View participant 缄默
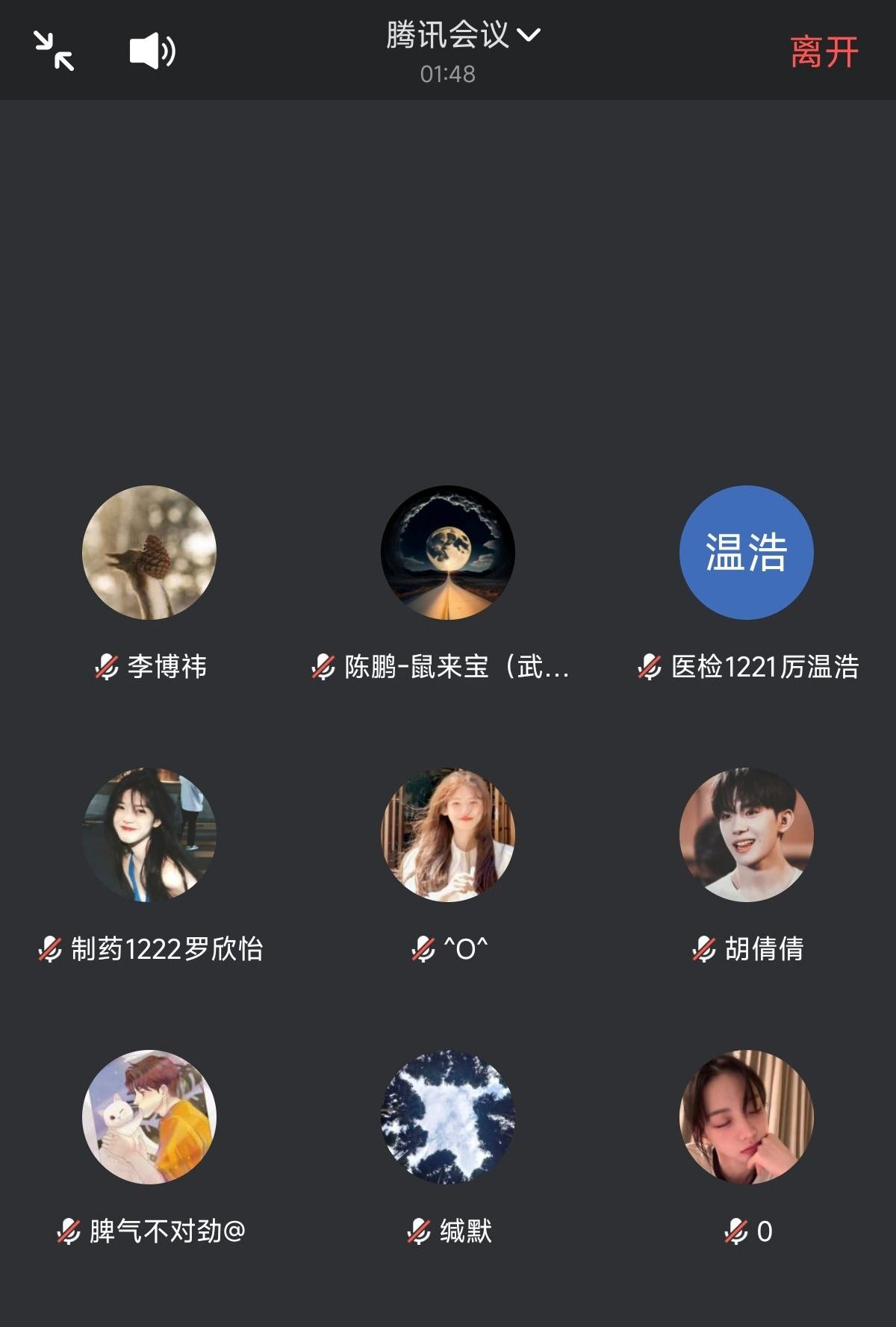This screenshot has height=1327, width=896. [x=448, y=1117]
